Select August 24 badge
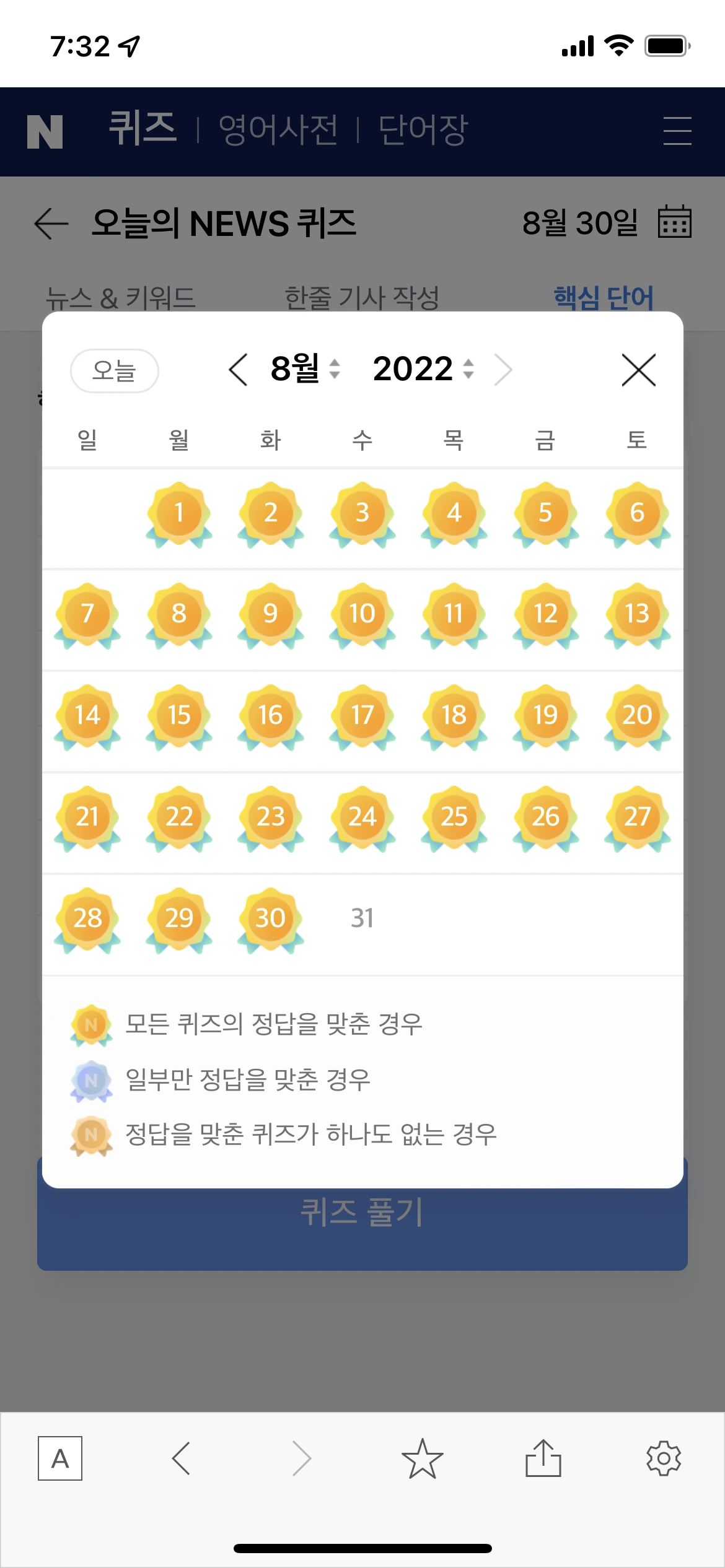Viewport: 725px width, 1568px height. [362, 818]
